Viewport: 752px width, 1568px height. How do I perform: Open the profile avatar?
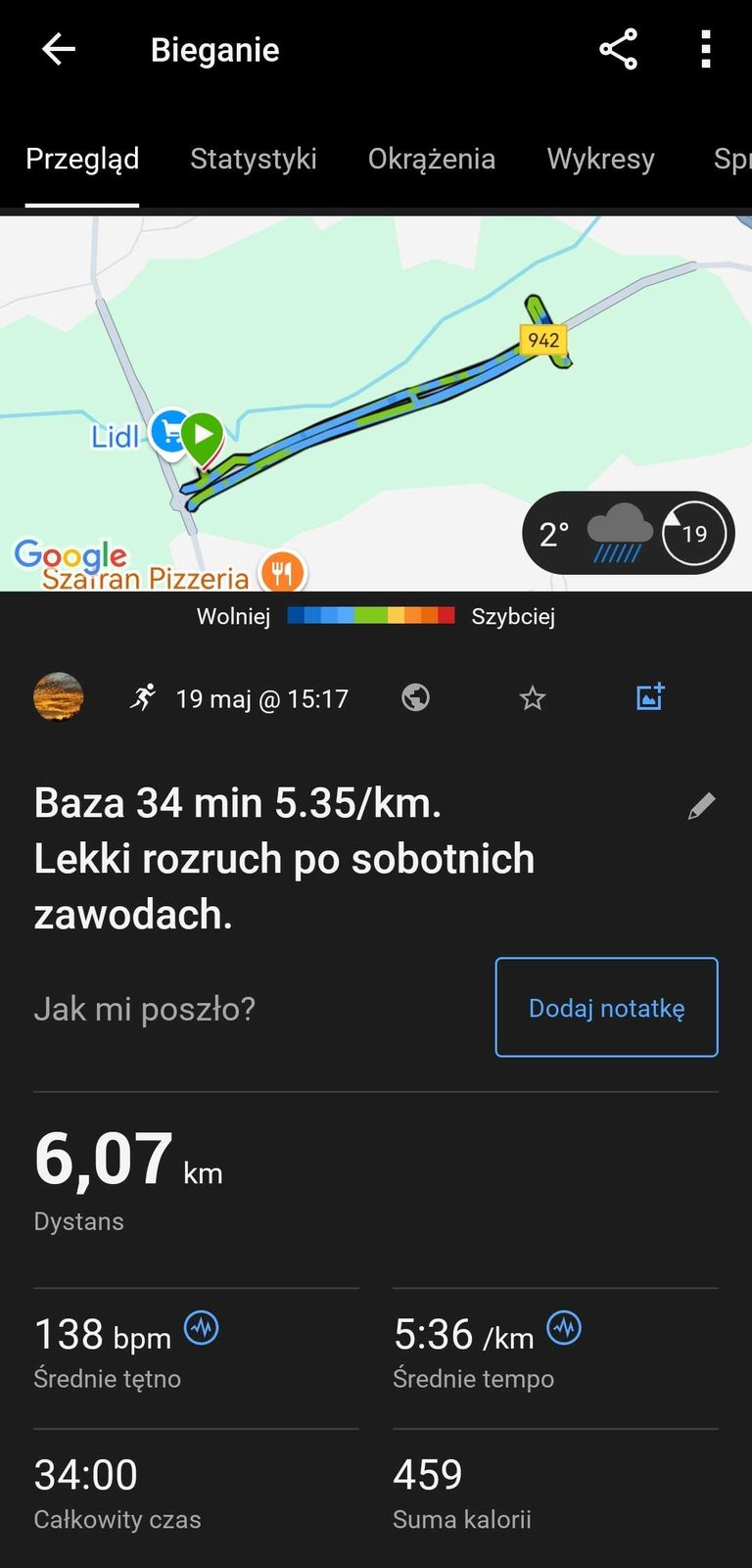click(59, 697)
